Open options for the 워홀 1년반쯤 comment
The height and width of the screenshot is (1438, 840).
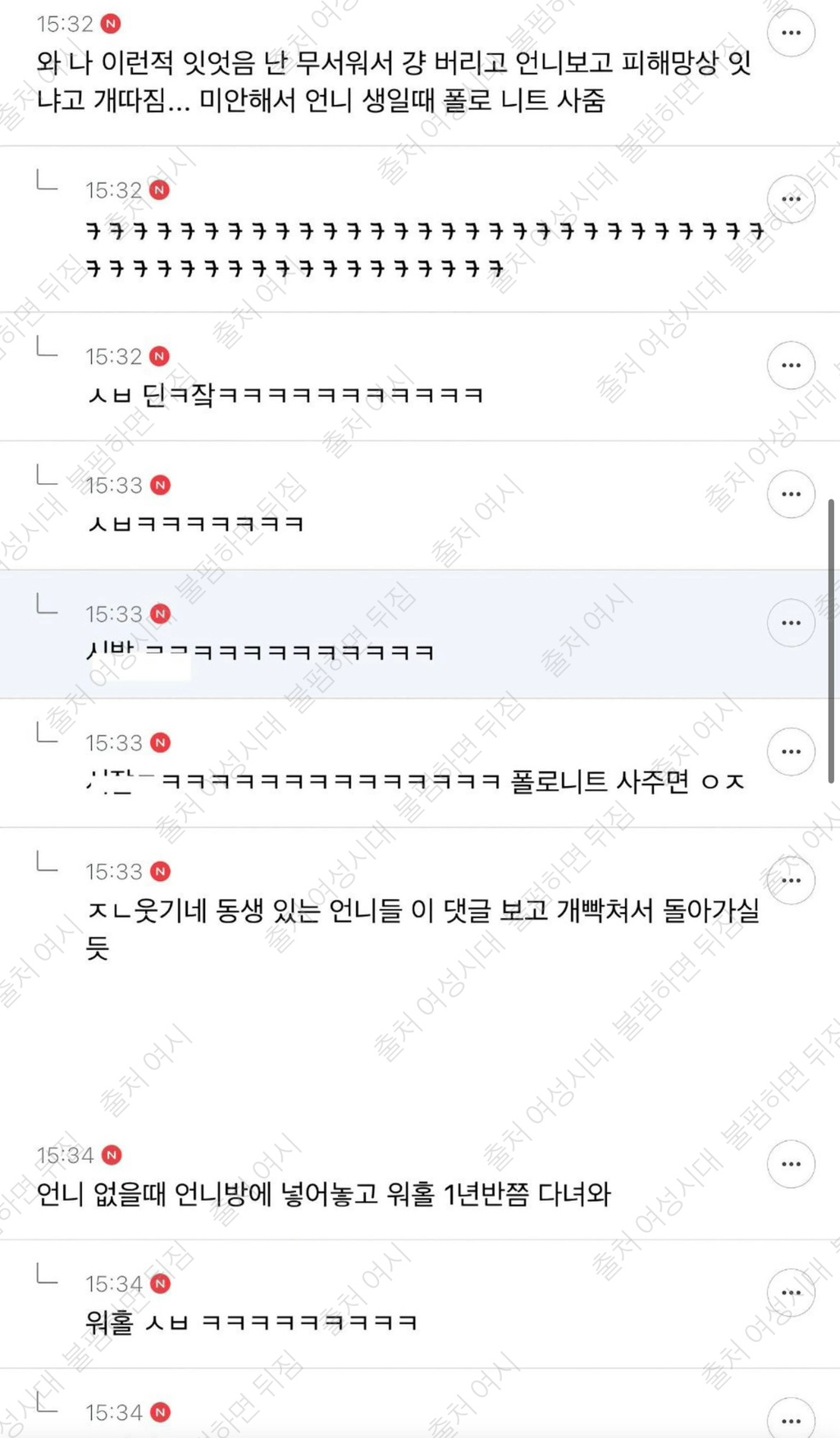791,1164
